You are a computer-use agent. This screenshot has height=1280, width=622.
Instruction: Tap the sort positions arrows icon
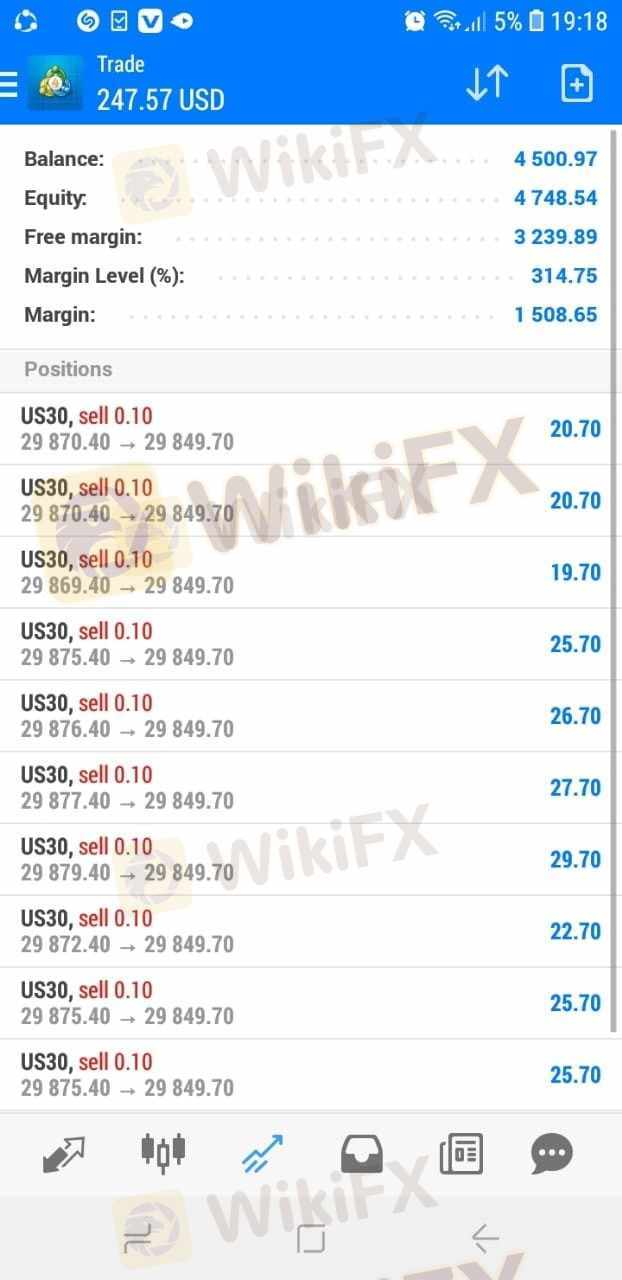click(487, 84)
